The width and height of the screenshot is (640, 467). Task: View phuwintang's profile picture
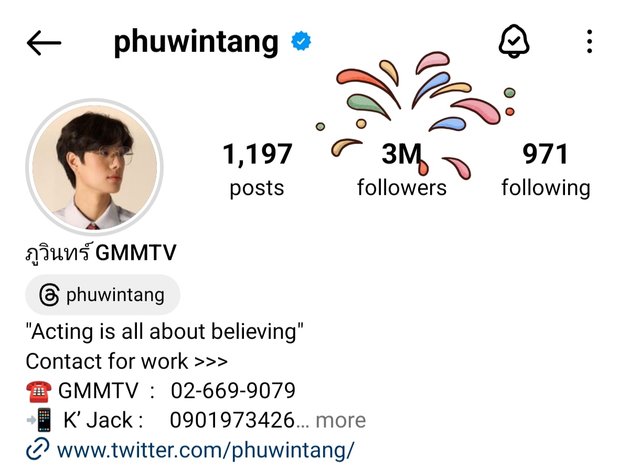click(95, 167)
